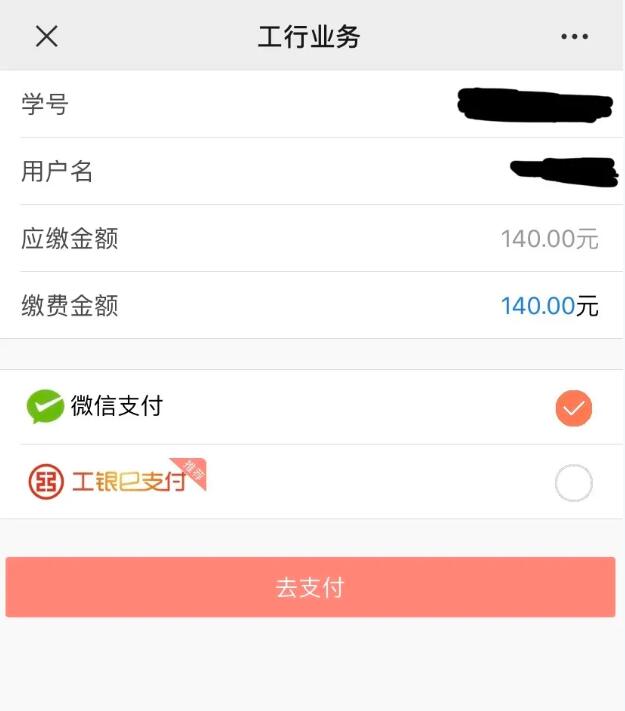
Task: Select 微信支付 as payment method
Action: [573, 407]
